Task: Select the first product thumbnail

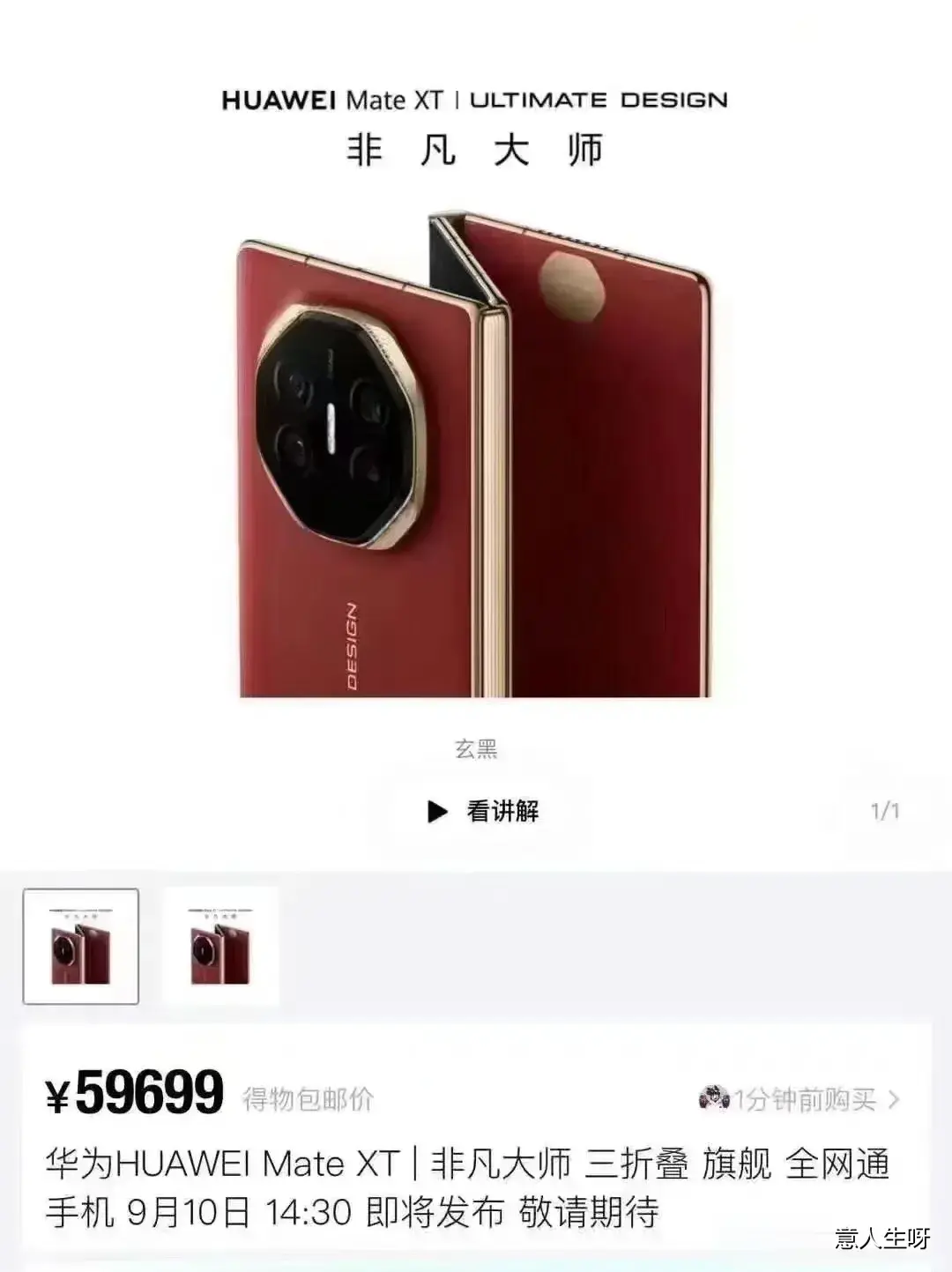Action: (x=81, y=946)
